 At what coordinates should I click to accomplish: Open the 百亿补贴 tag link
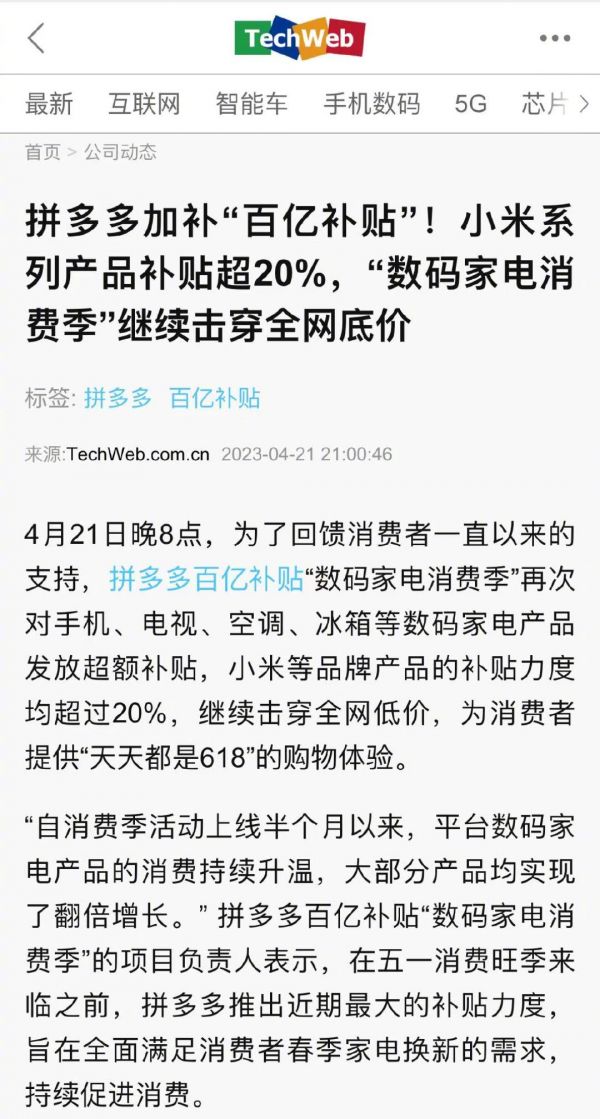pos(215,398)
